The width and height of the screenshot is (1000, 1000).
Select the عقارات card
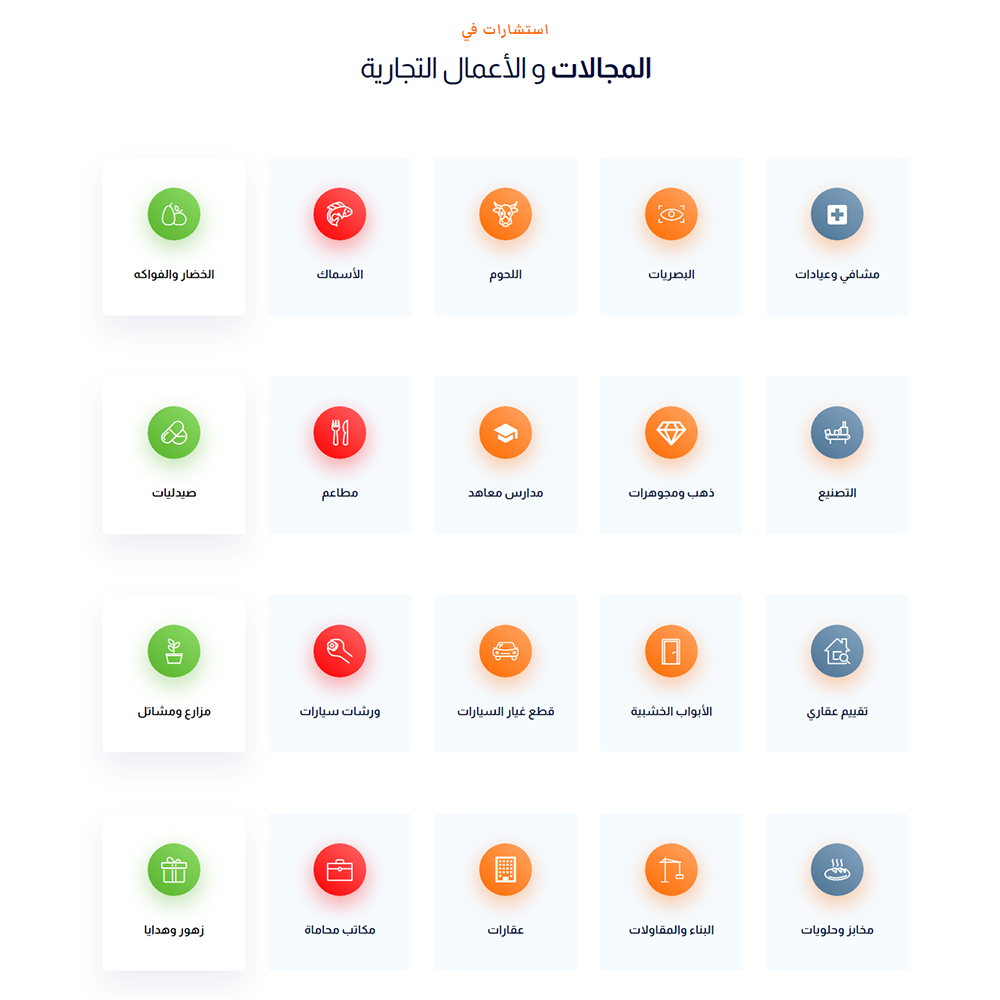click(505, 891)
